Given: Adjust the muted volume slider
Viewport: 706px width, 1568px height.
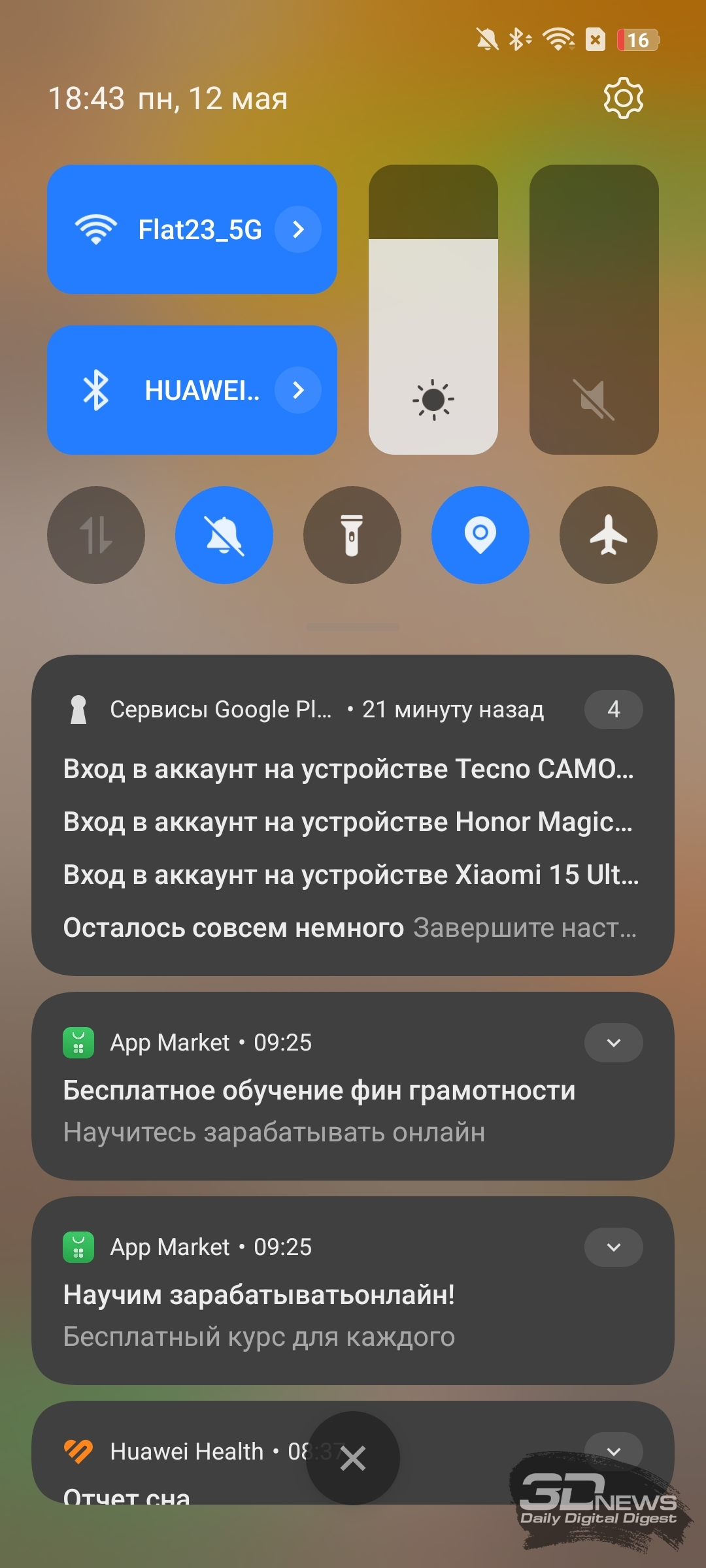Looking at the screenshot, I should [594, 310].
